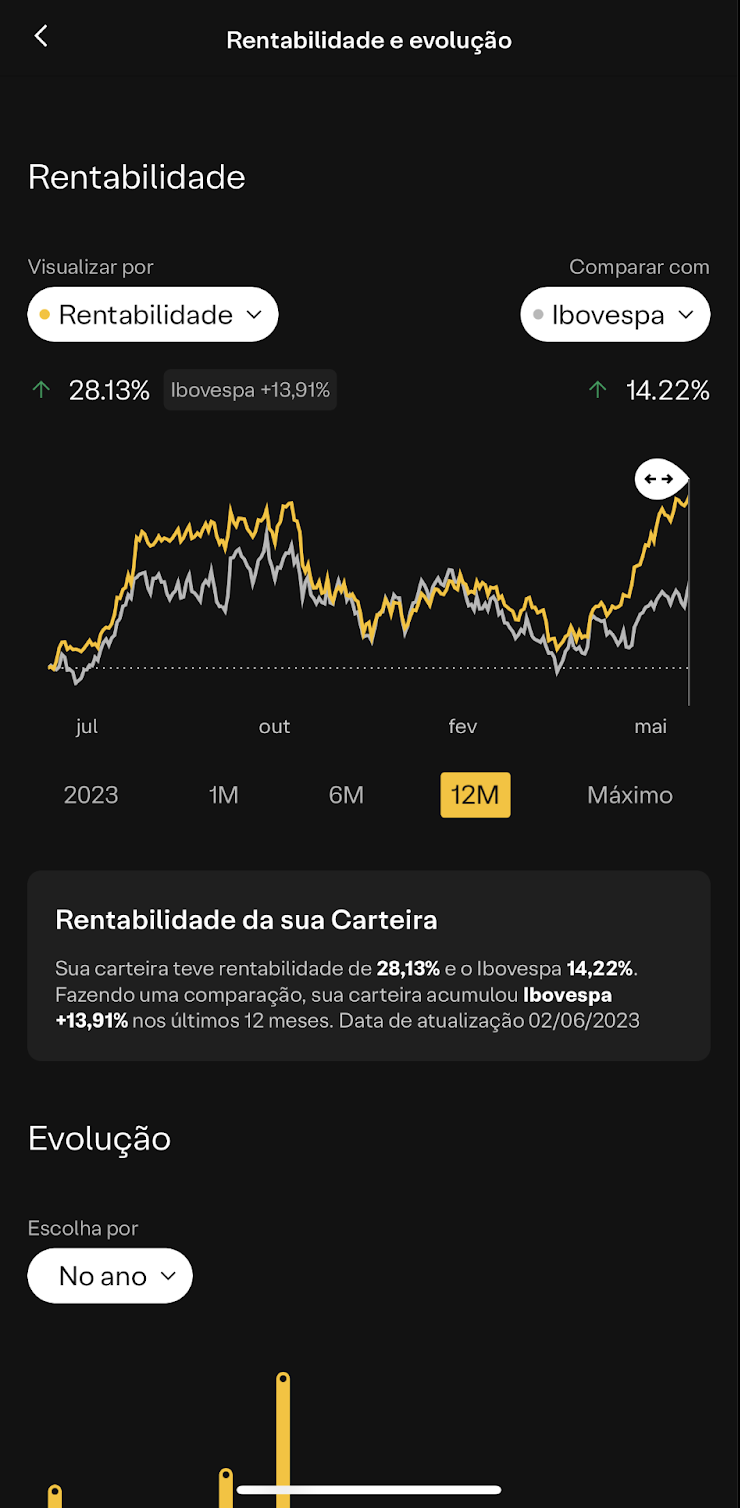Open the Rentabilidade view dropdown
This screenshot has height=1508, width=740.
click(x=152, y=314)
